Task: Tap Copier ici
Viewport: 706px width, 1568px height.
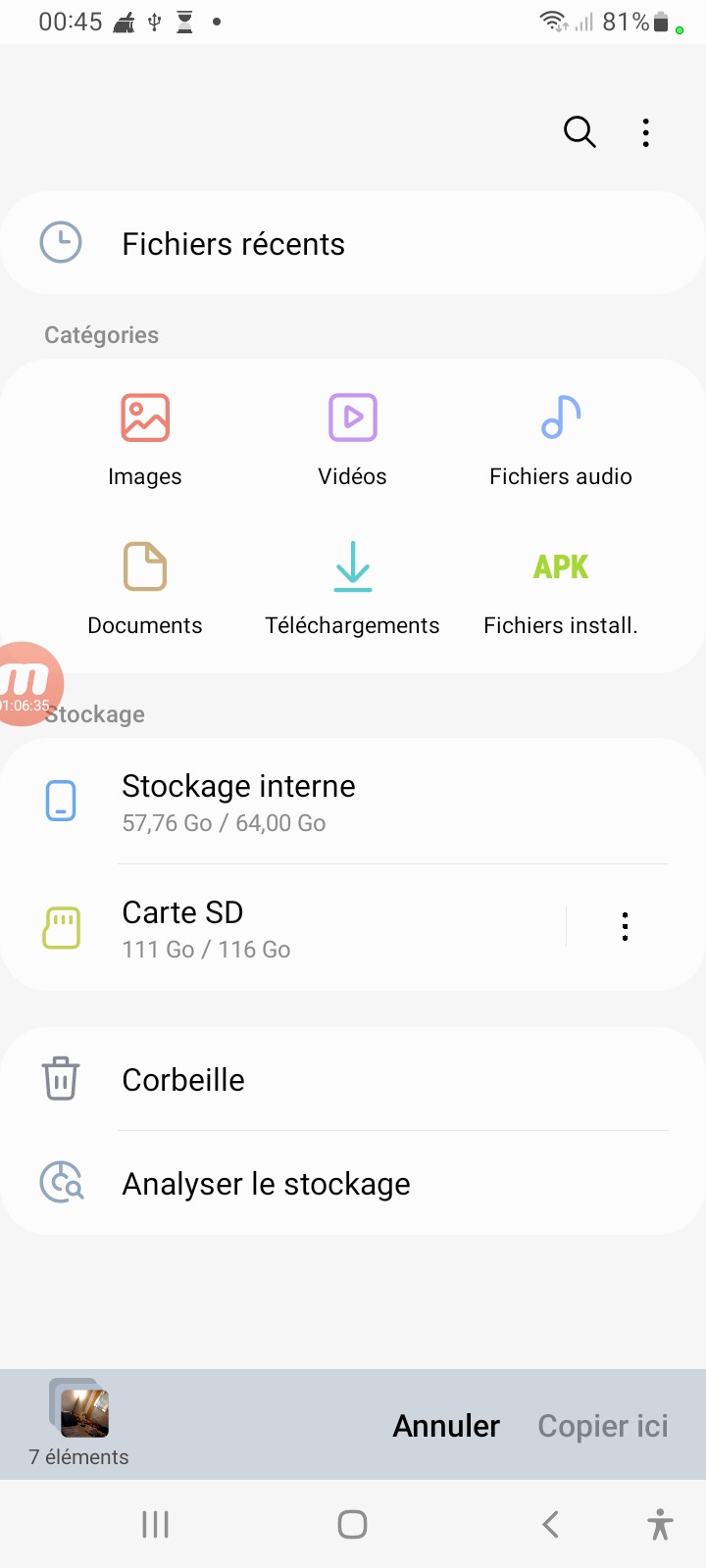Action: [603, 1426]
